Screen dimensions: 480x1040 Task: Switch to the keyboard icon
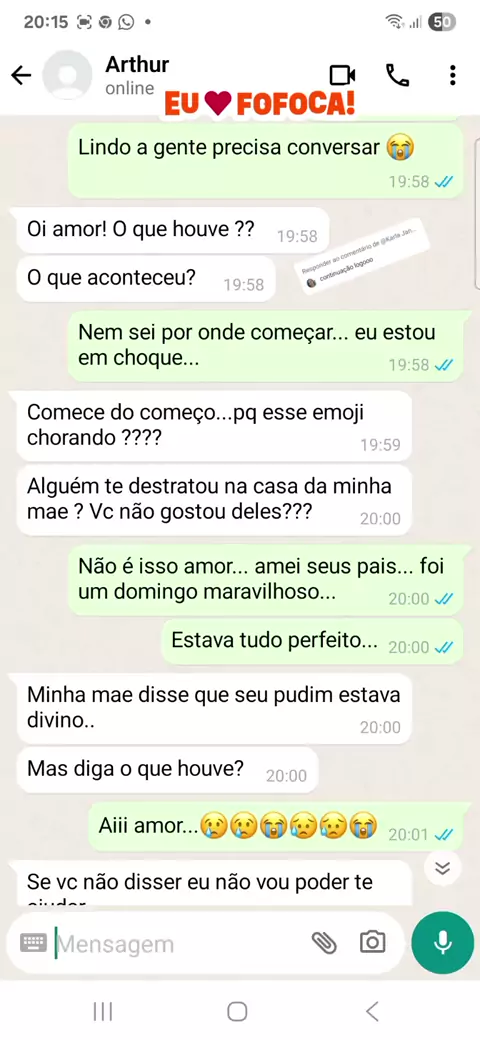[x=33, y=942]
